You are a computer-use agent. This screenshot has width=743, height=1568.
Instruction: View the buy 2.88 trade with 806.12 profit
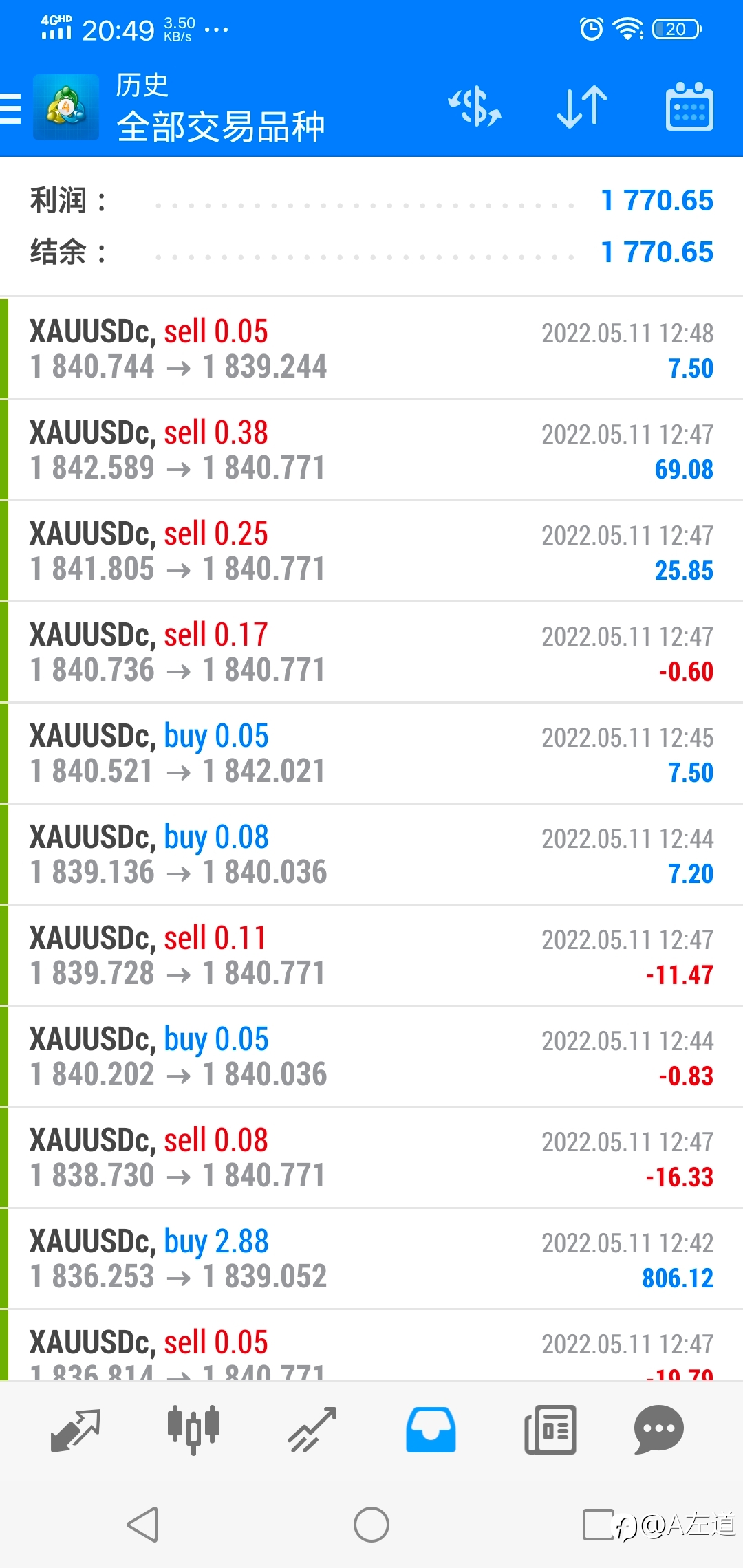click(371, 1259)
